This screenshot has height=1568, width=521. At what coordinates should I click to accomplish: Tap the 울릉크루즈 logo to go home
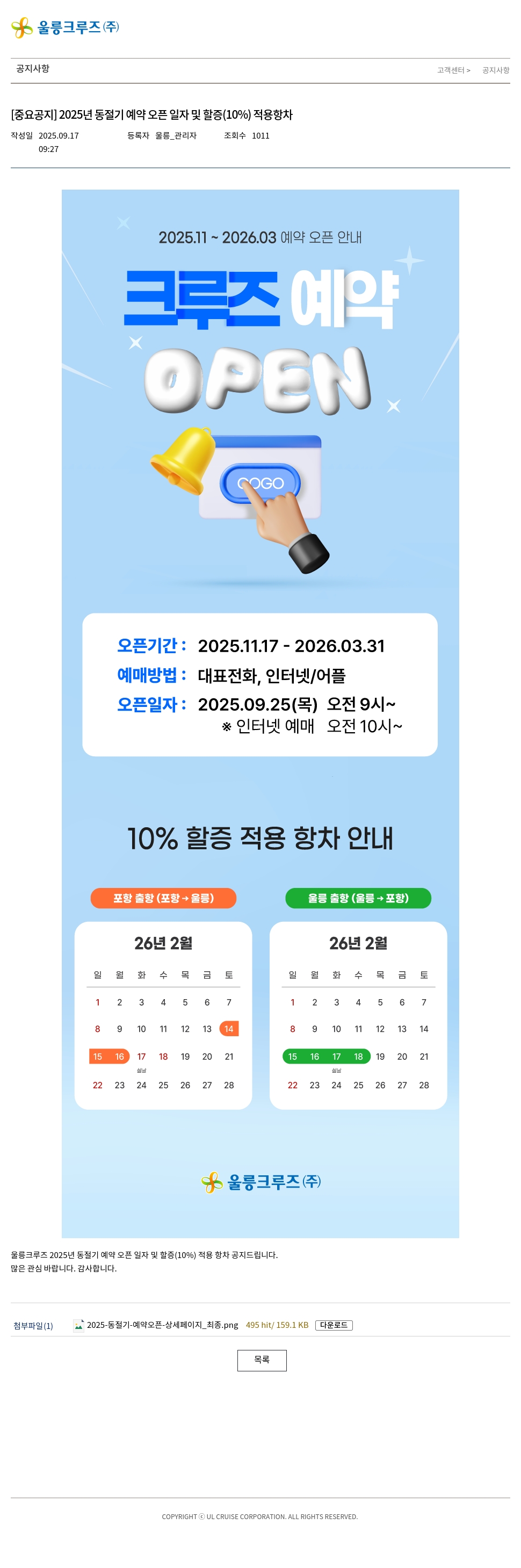click(65, 27)
